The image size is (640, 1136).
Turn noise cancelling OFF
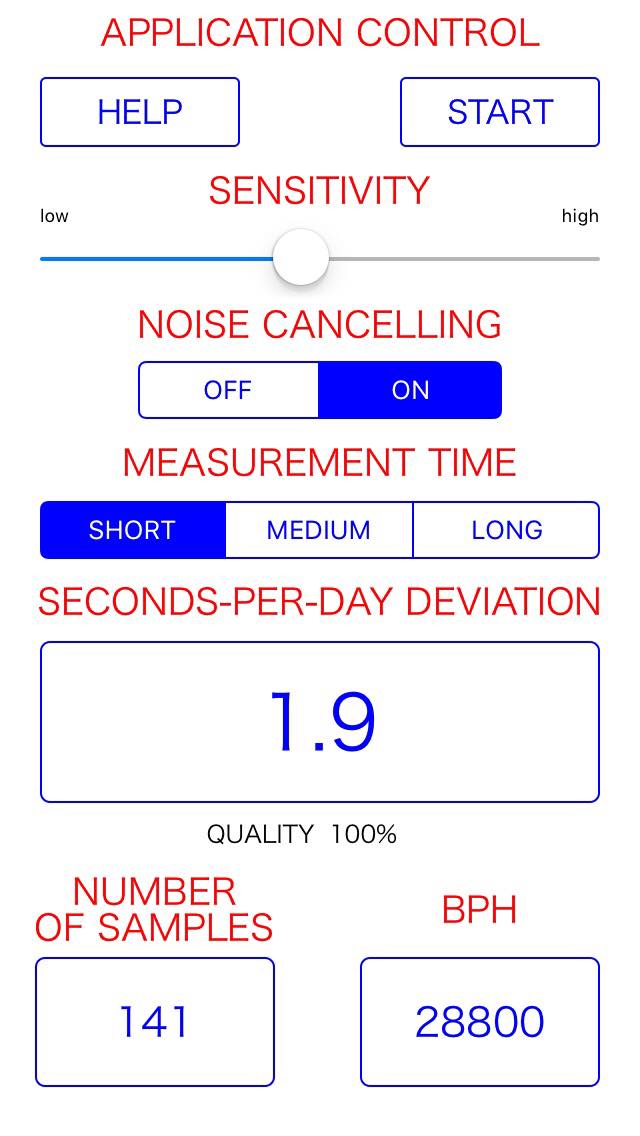[228, 390]
